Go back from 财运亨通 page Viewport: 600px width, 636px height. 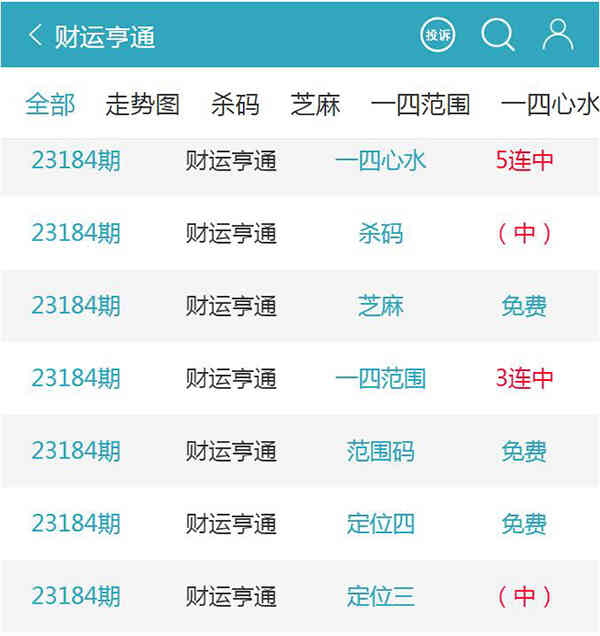36,36
